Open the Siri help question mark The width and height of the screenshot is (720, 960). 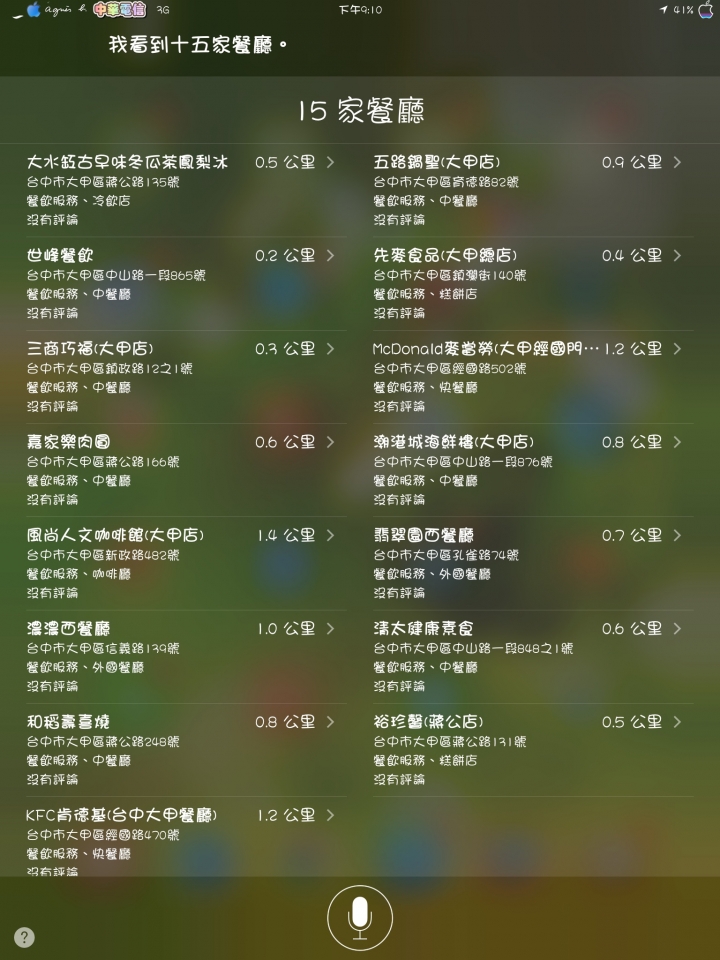pyautogui.click(x=24, y=937)
